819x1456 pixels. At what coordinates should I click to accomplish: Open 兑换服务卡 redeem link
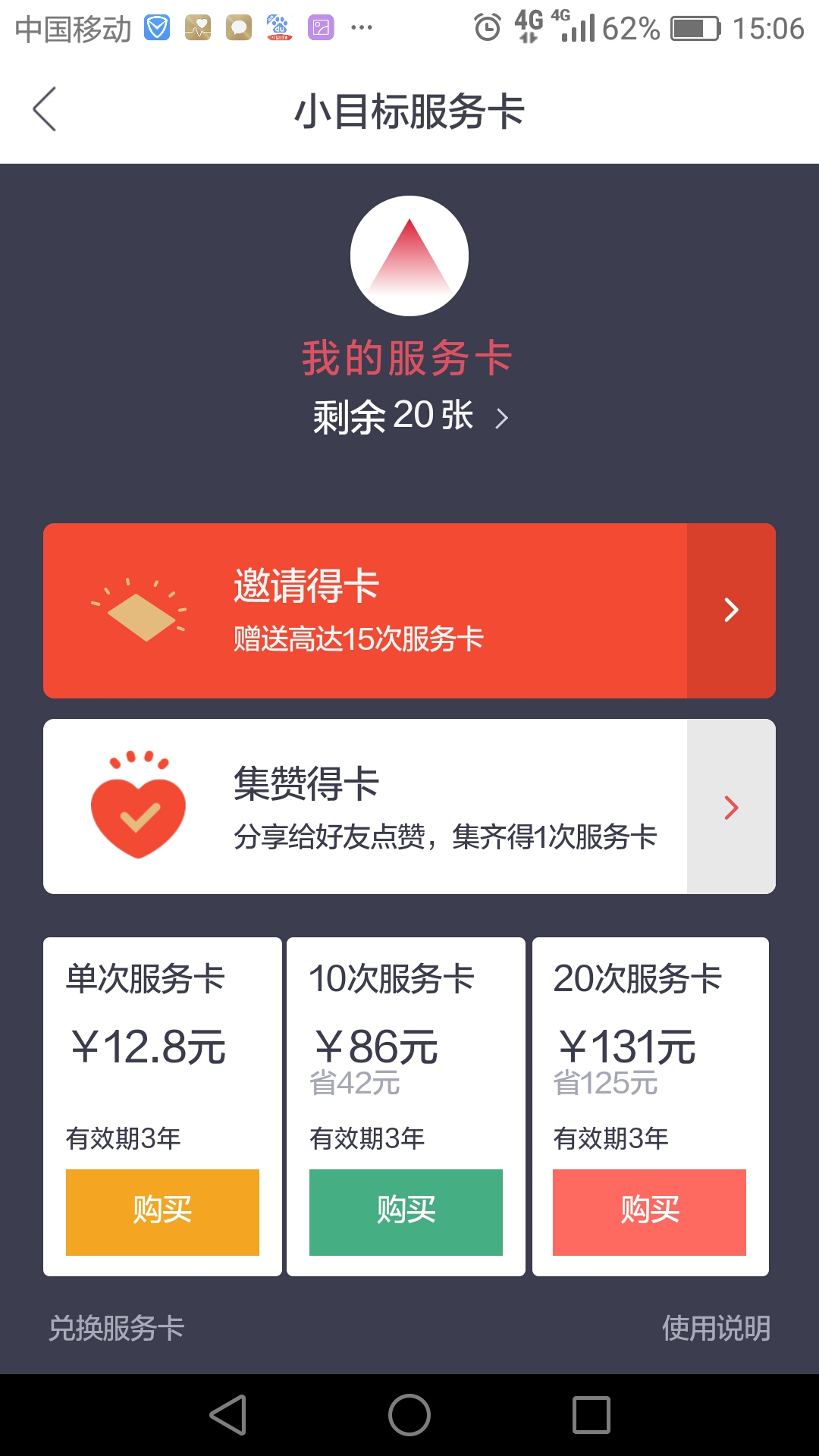tap(117, 1328)
